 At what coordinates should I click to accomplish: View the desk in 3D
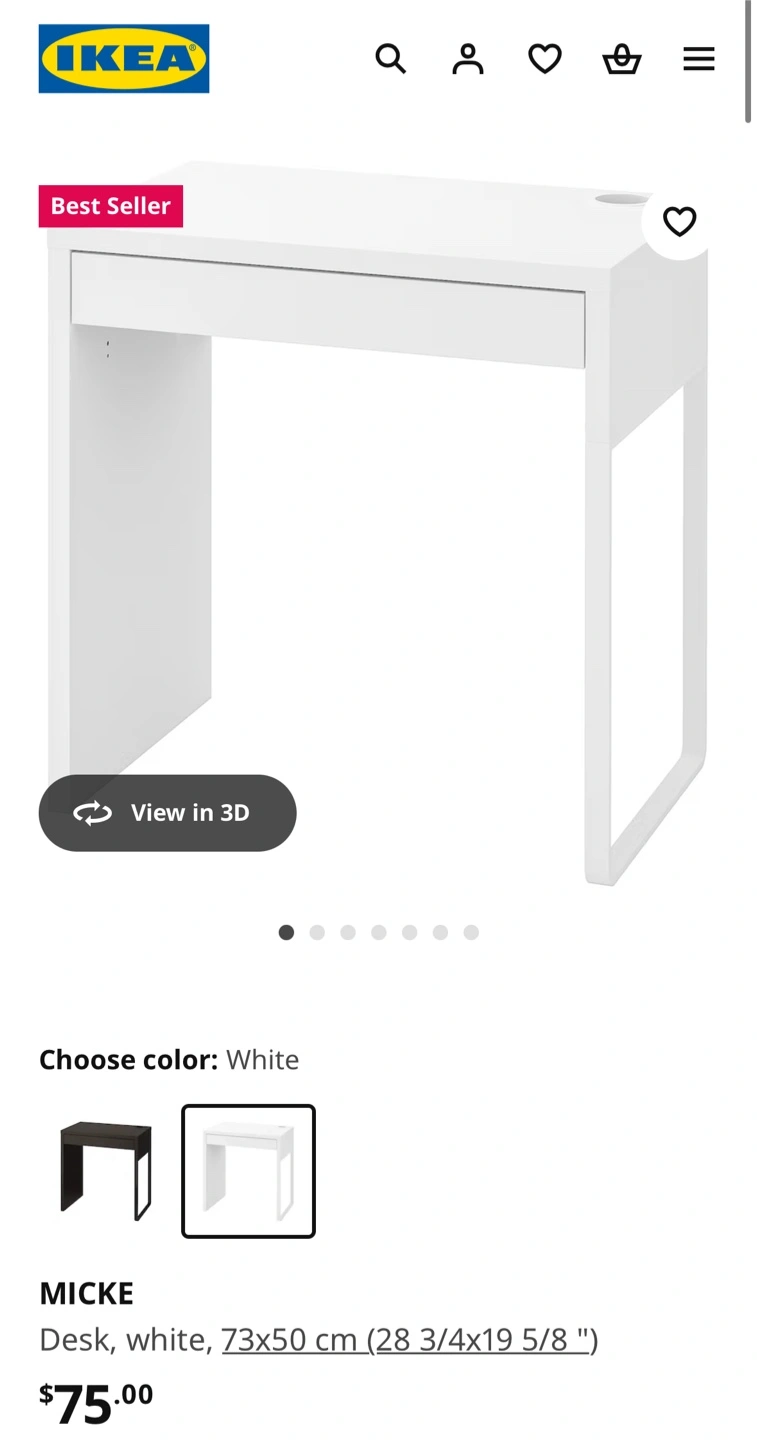click(x=168, y=813)
